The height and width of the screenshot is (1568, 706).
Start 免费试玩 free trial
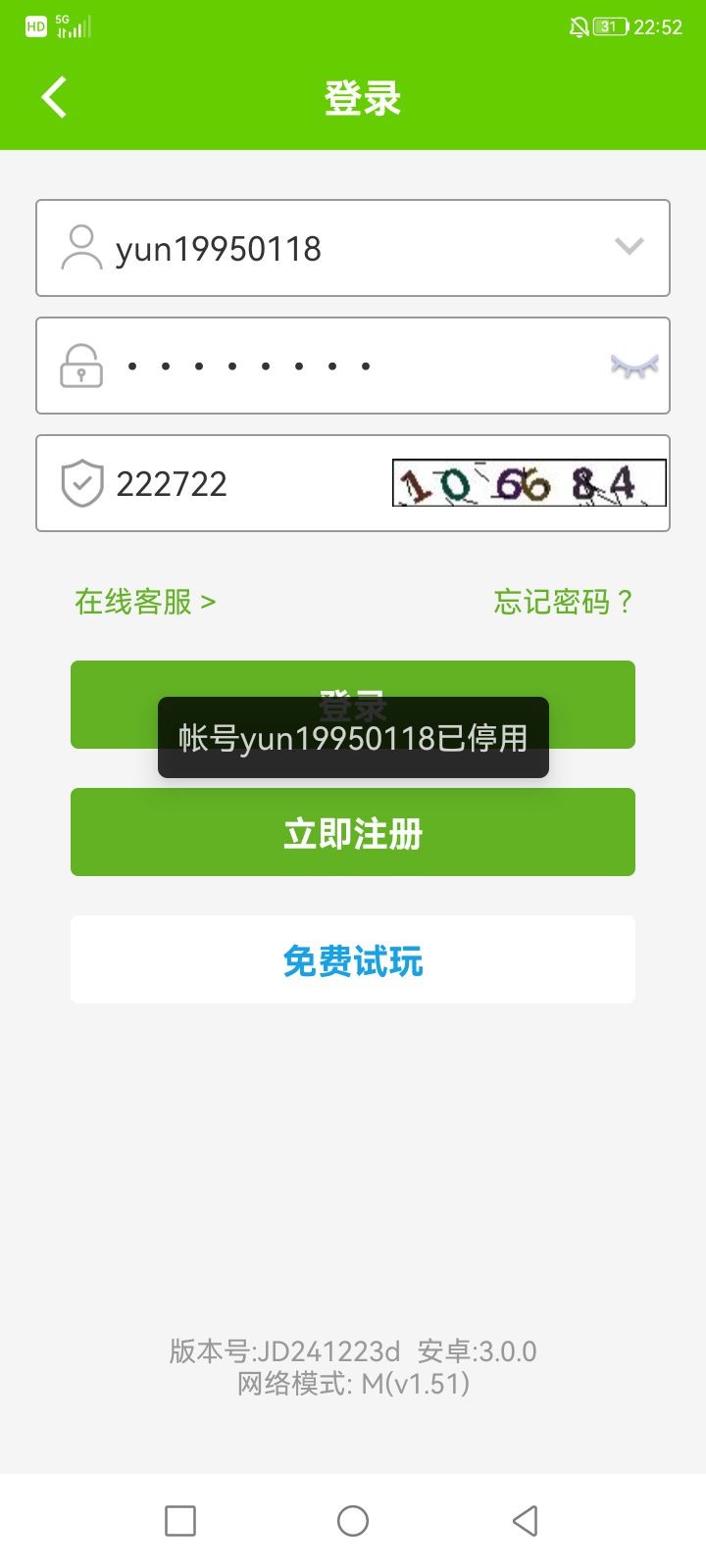click(x=353, y=960)
